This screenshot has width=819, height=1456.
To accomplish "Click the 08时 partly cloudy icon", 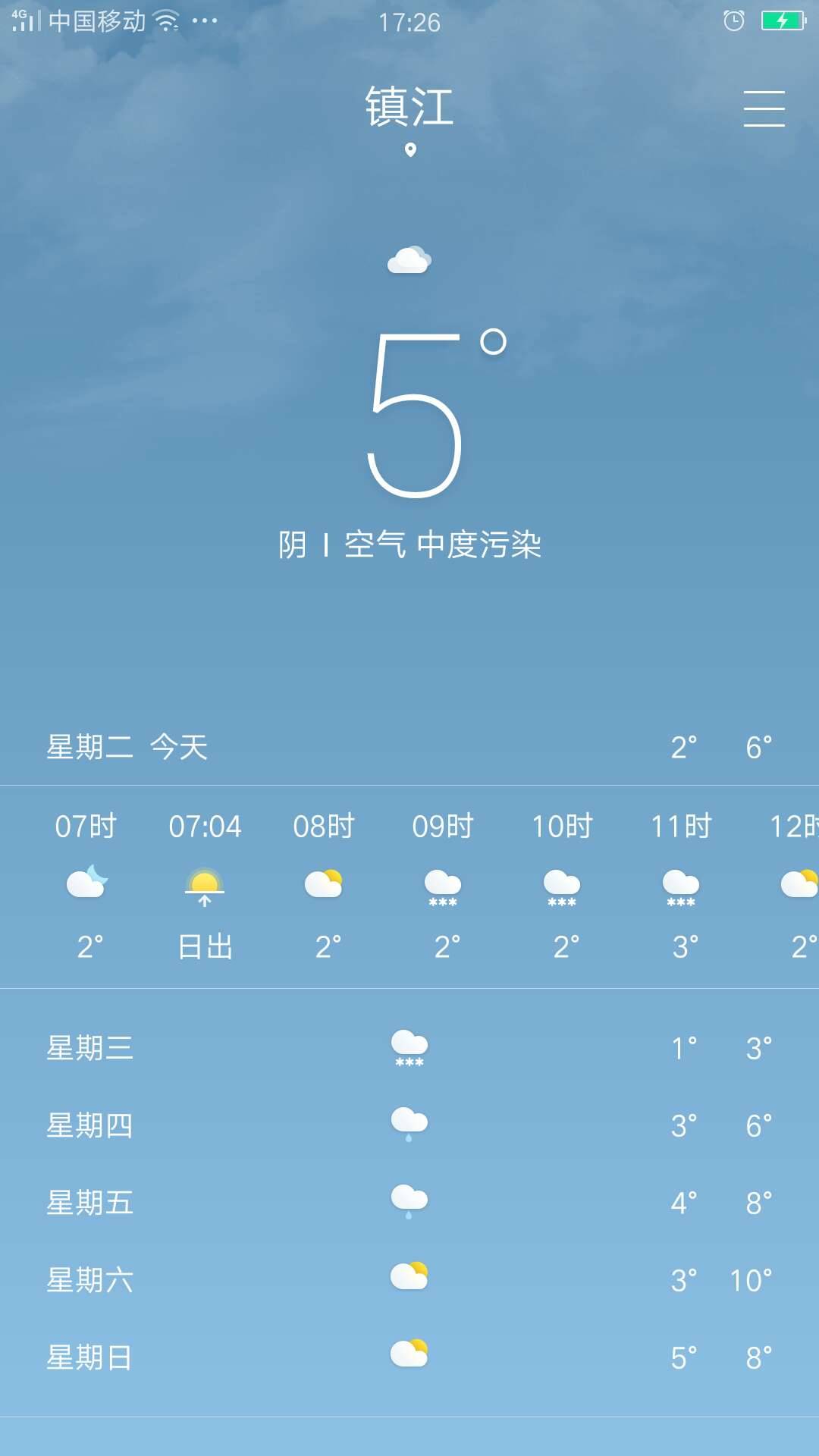I will point(324,883).
